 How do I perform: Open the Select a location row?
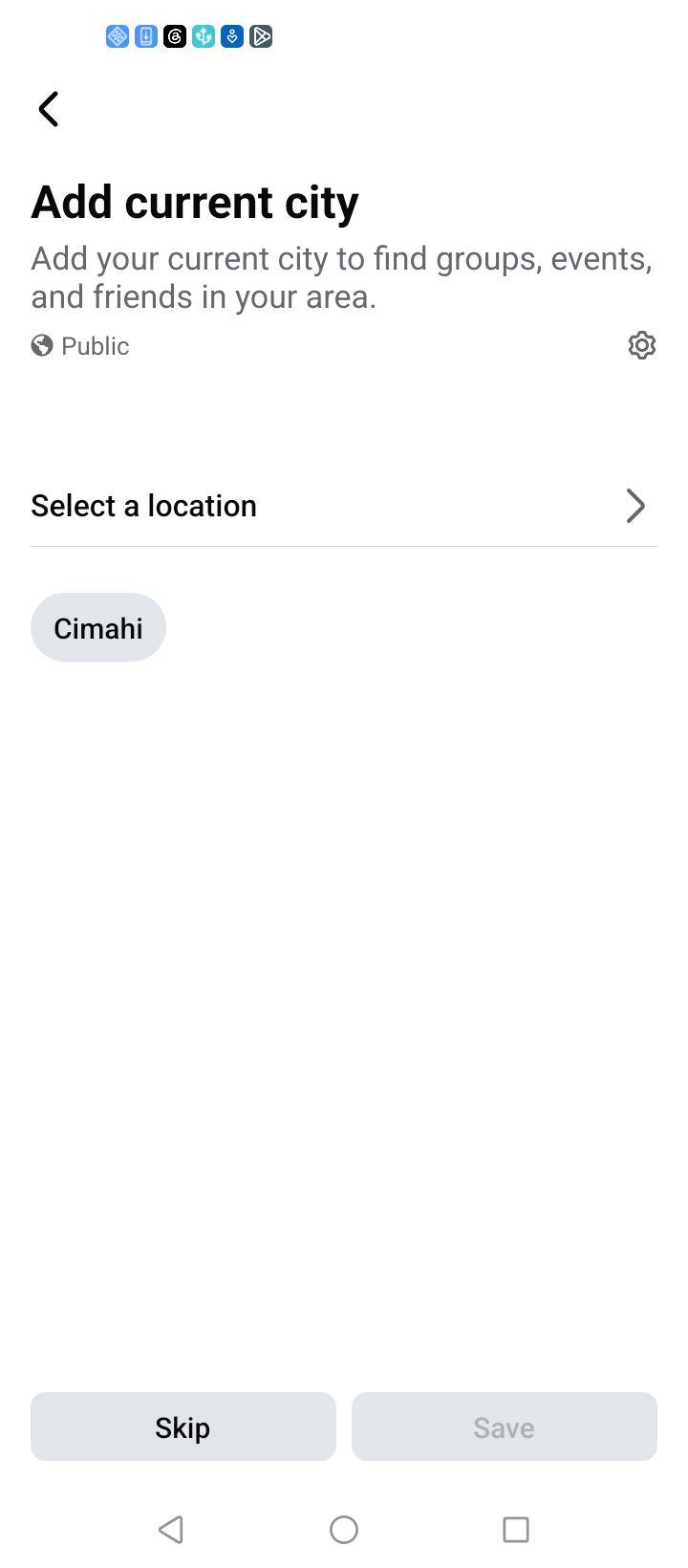tap(344, 506)
